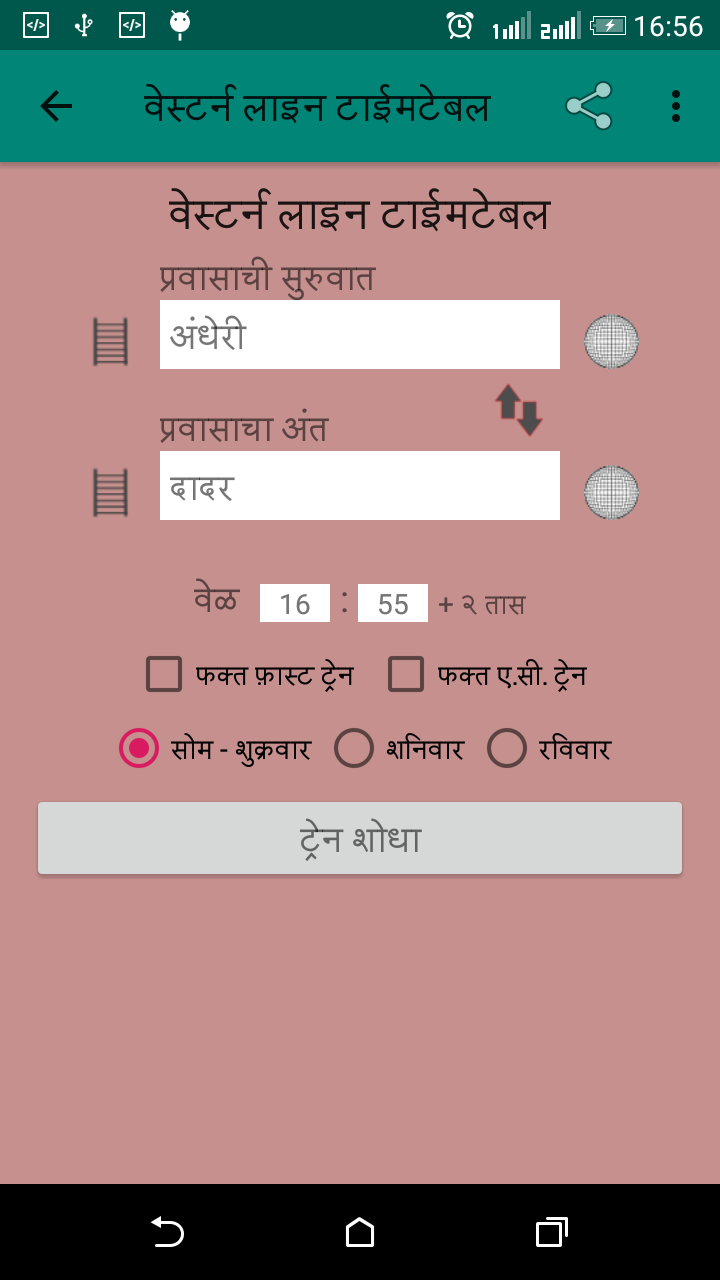Tap the back arrow in the toolbar

(x=57, y=105)
